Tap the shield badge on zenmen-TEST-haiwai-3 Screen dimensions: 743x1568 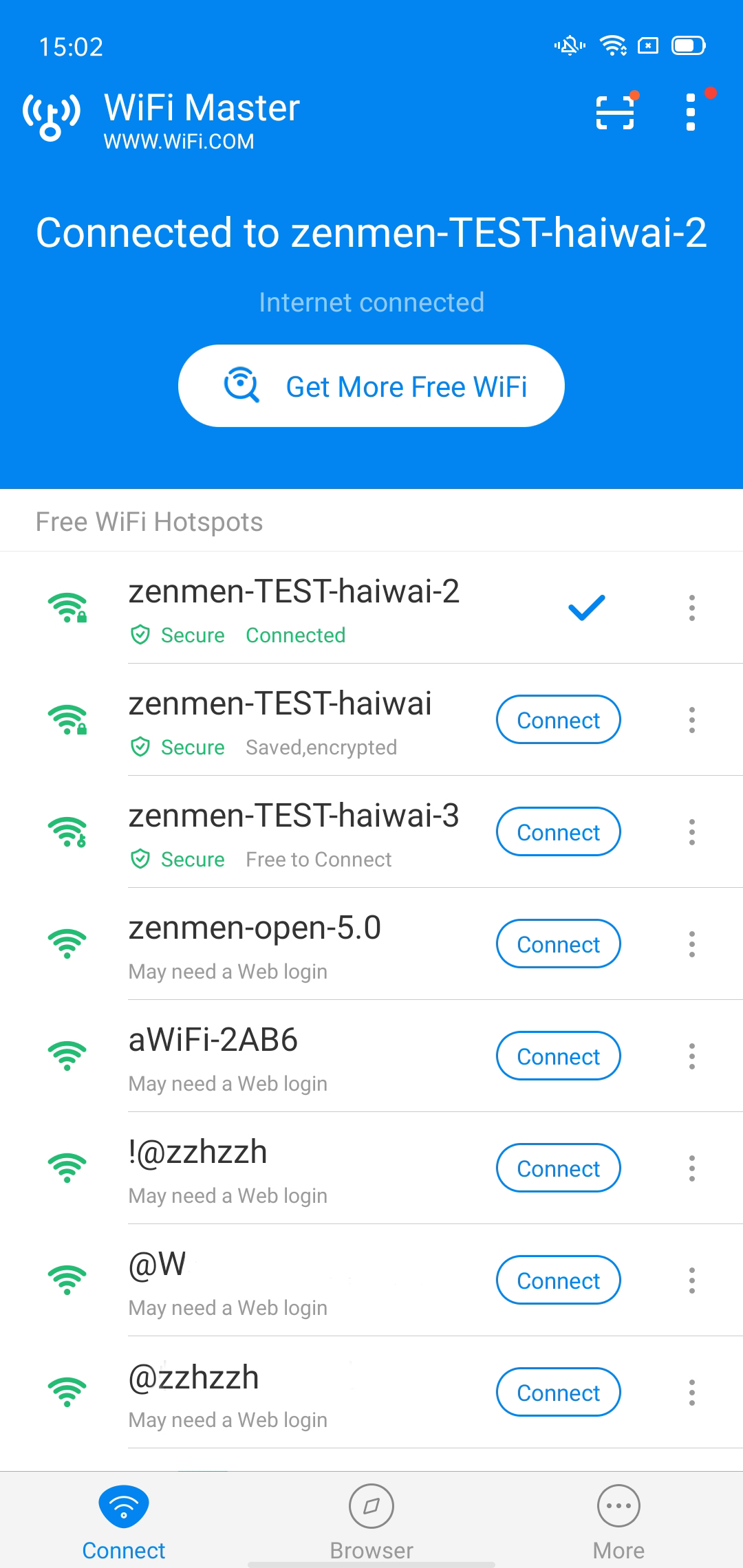140,859
